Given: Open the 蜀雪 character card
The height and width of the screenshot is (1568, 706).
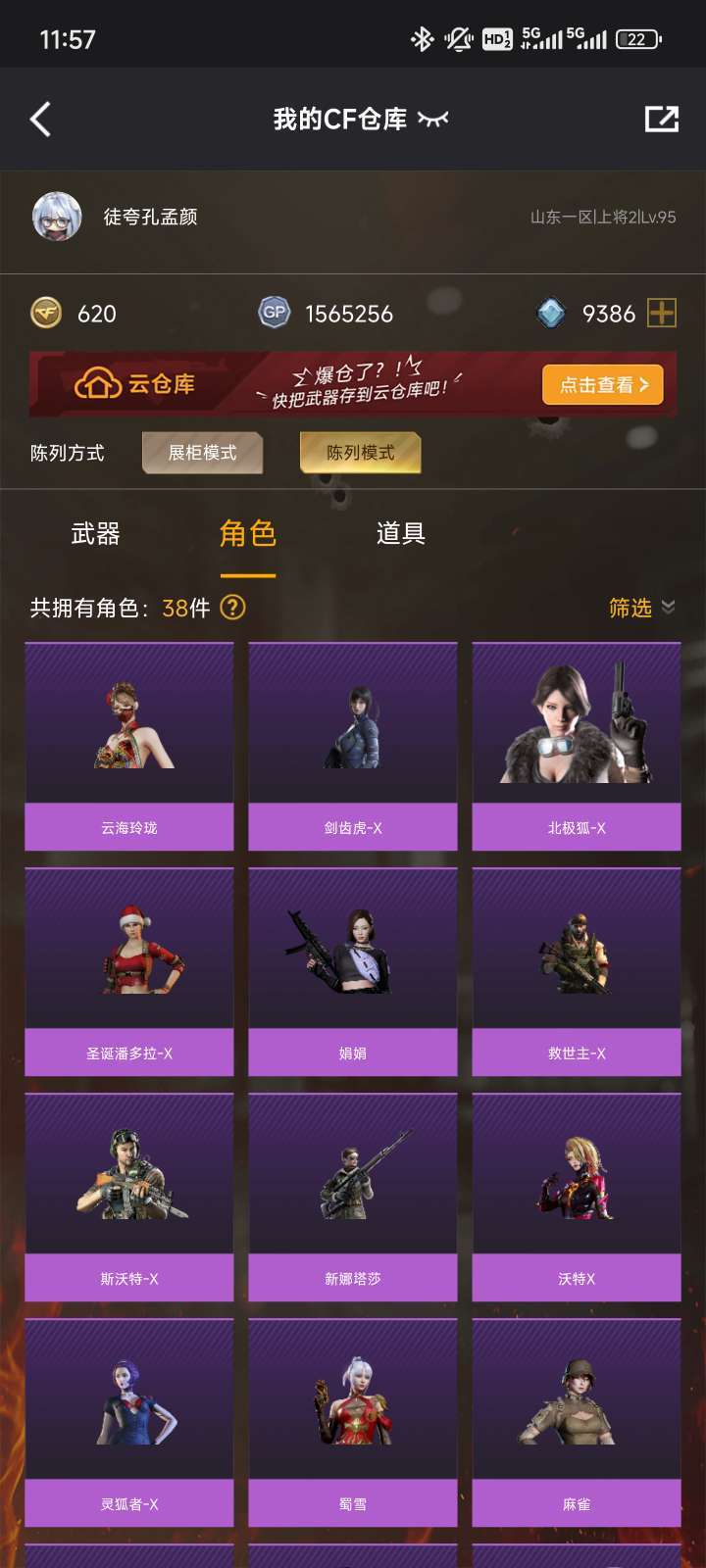Looking at the screenshot, I should point(353,1423).
